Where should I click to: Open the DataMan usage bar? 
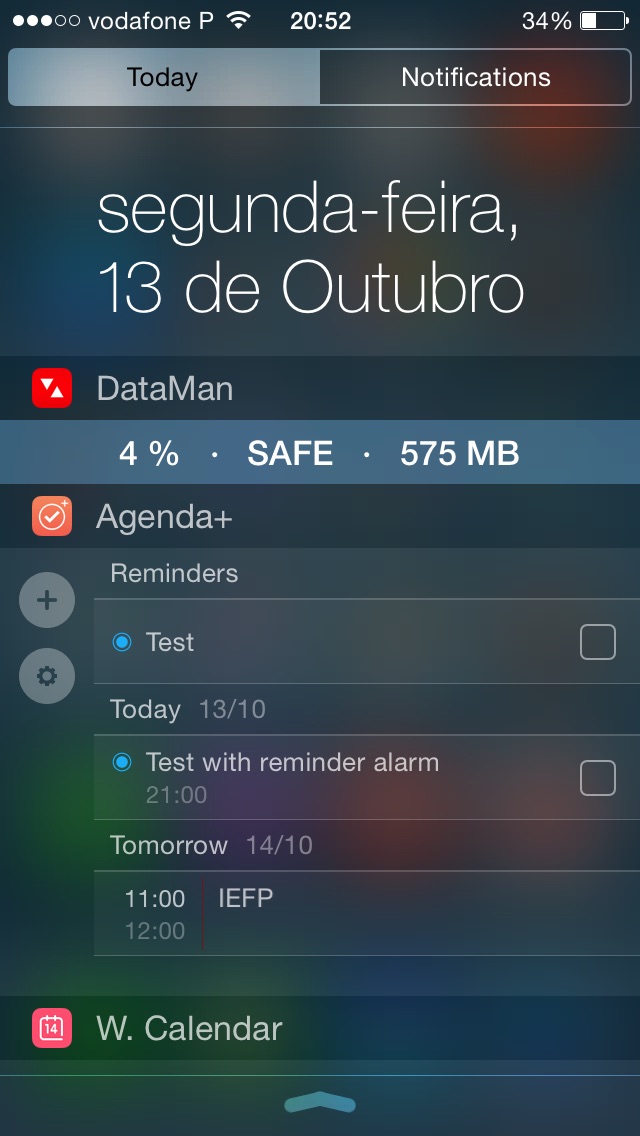320,454
